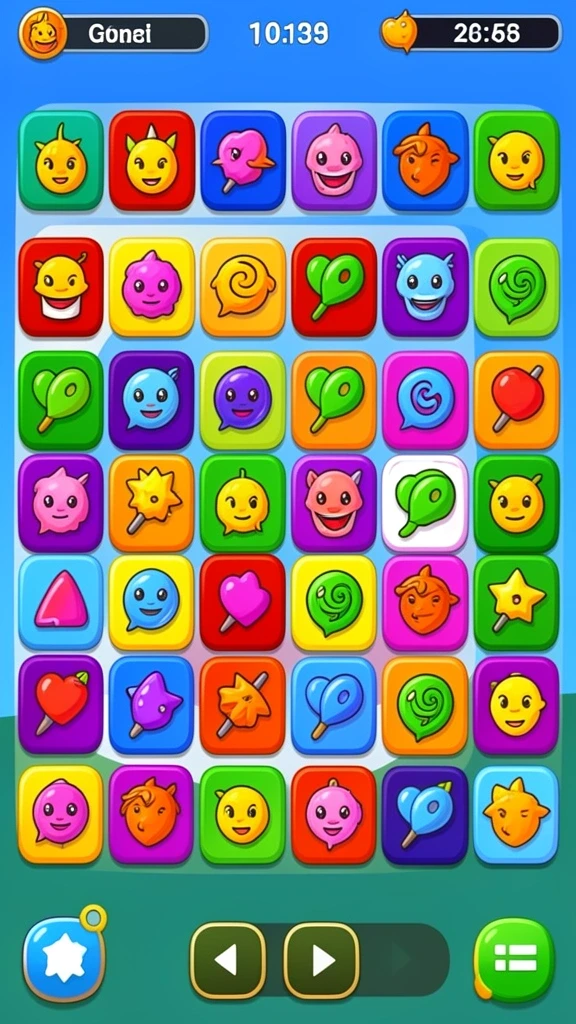The image size is (576, 1024).
Task: Open the player avatar next to Gonei
Action: pos(43,33)
